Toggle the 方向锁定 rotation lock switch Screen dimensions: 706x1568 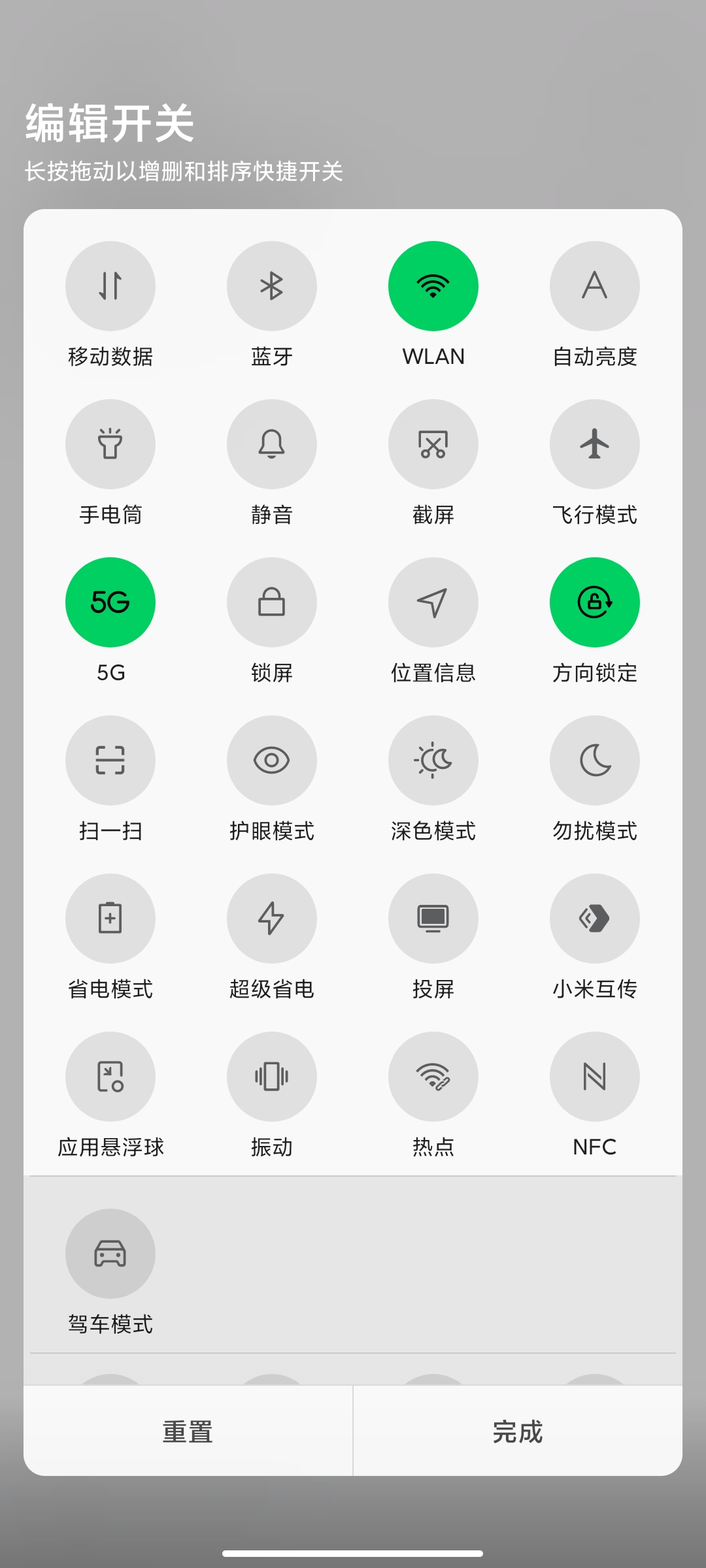(595, 602)
